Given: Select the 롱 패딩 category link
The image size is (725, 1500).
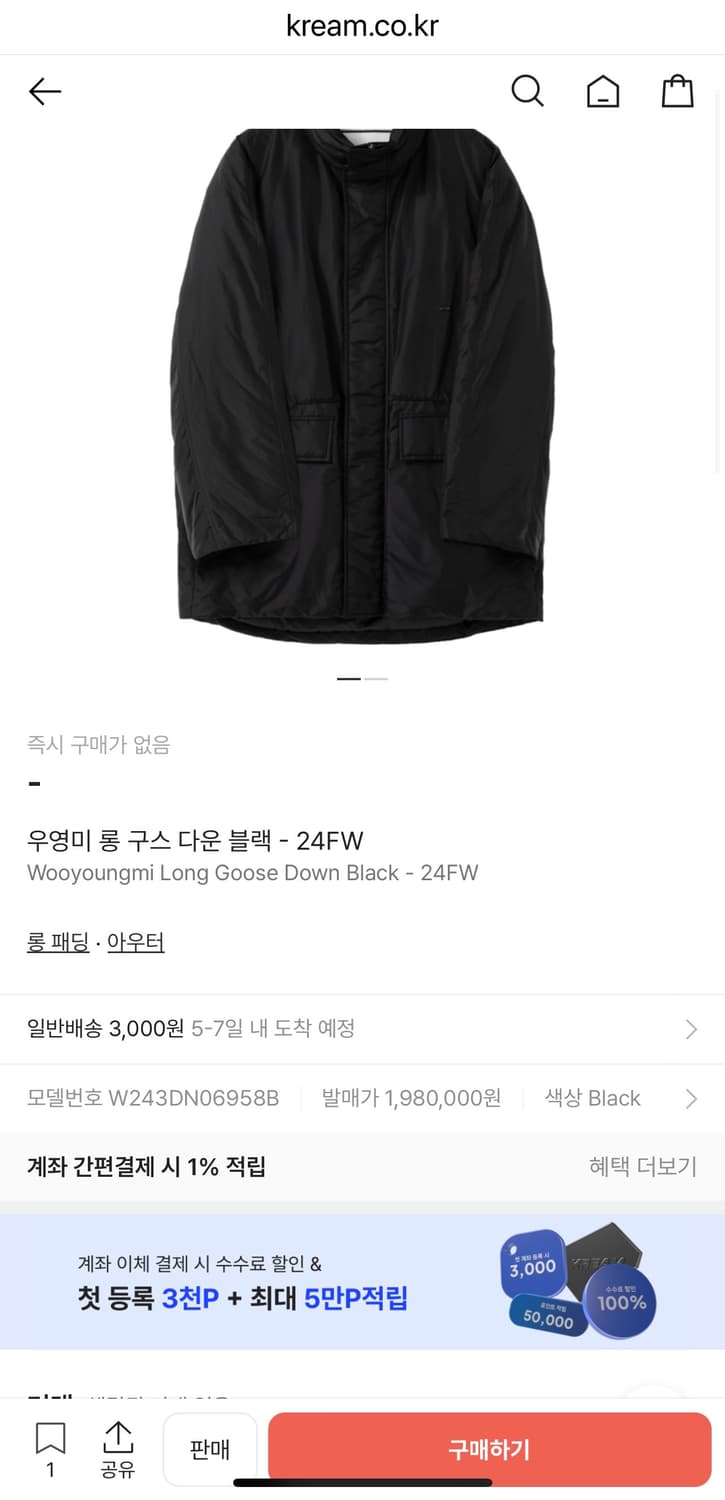Looking at the screenshot, I should click(x=57, y=941).
